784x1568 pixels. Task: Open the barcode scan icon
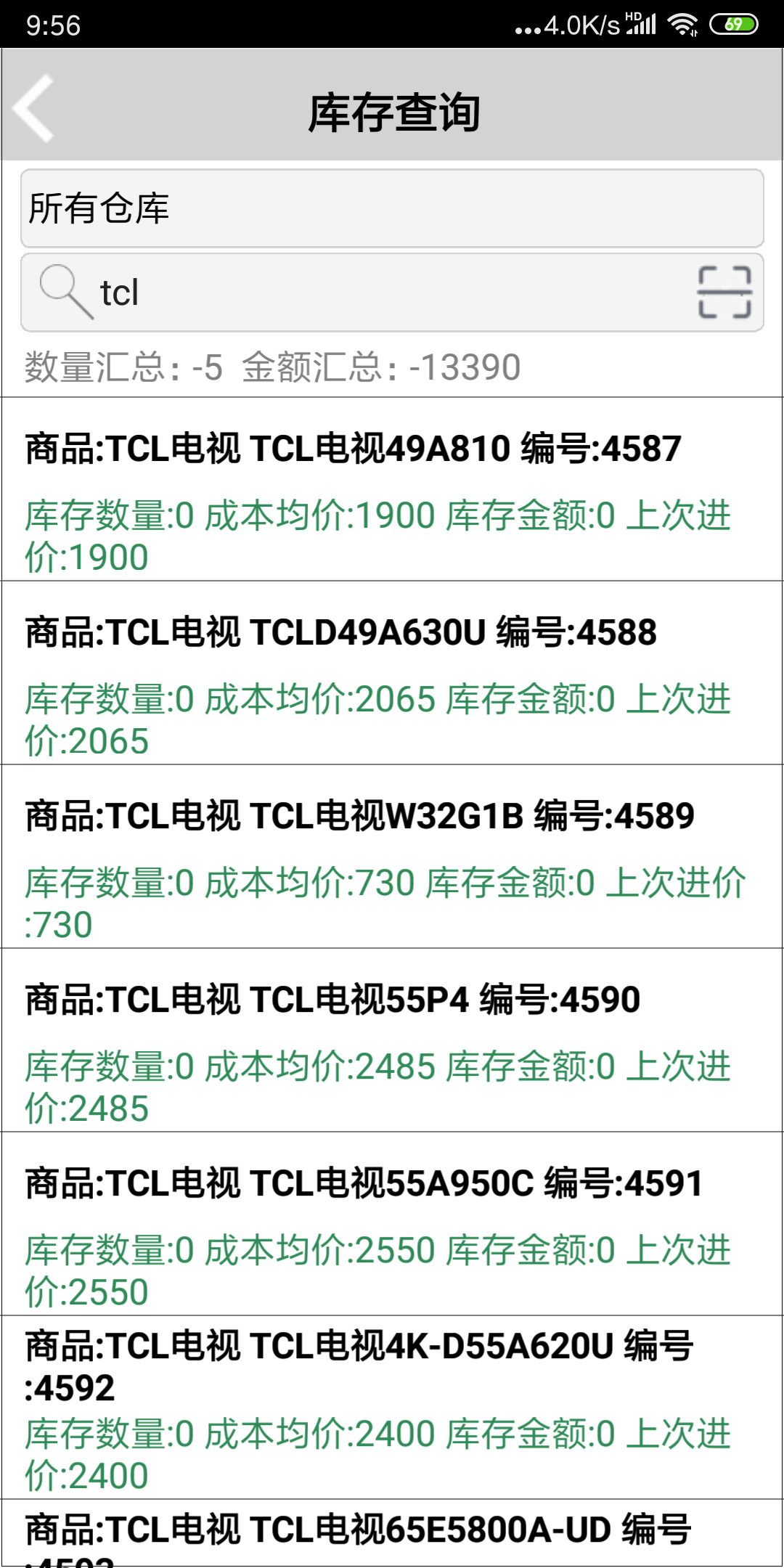pos(724,292)
